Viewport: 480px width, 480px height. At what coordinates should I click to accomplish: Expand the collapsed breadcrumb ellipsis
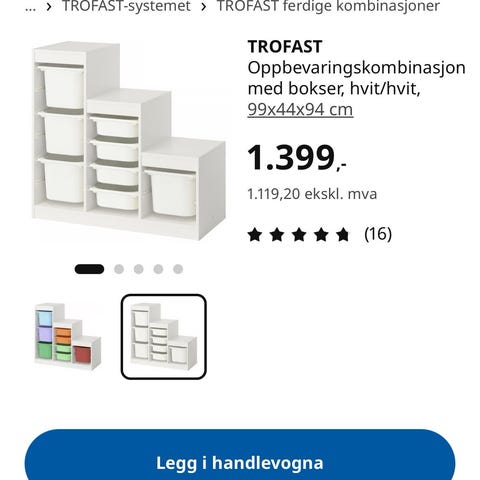click(x=30, y=7)
